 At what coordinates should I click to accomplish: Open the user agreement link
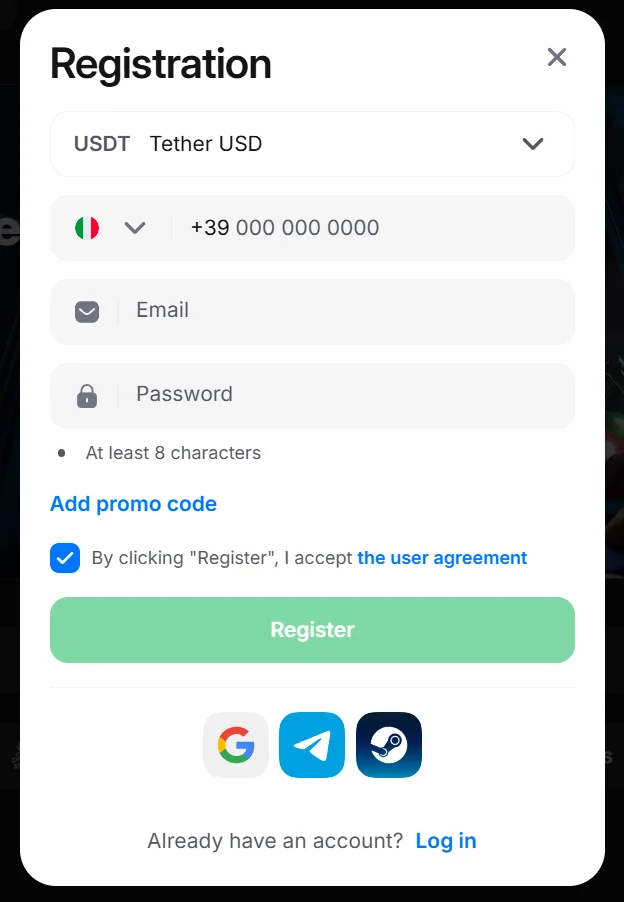(x=442, y=558)
